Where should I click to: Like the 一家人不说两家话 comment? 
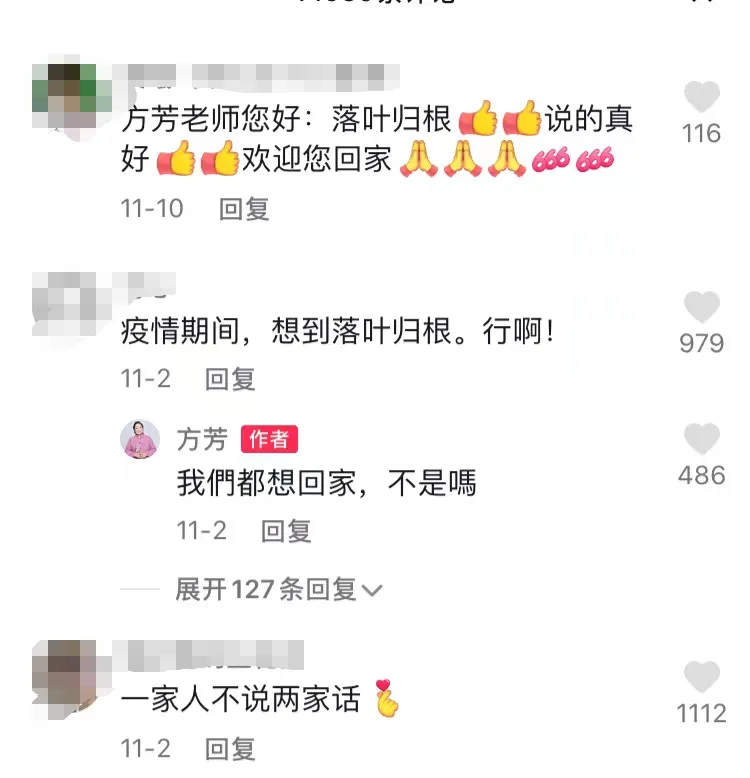[x=702, y=678]
